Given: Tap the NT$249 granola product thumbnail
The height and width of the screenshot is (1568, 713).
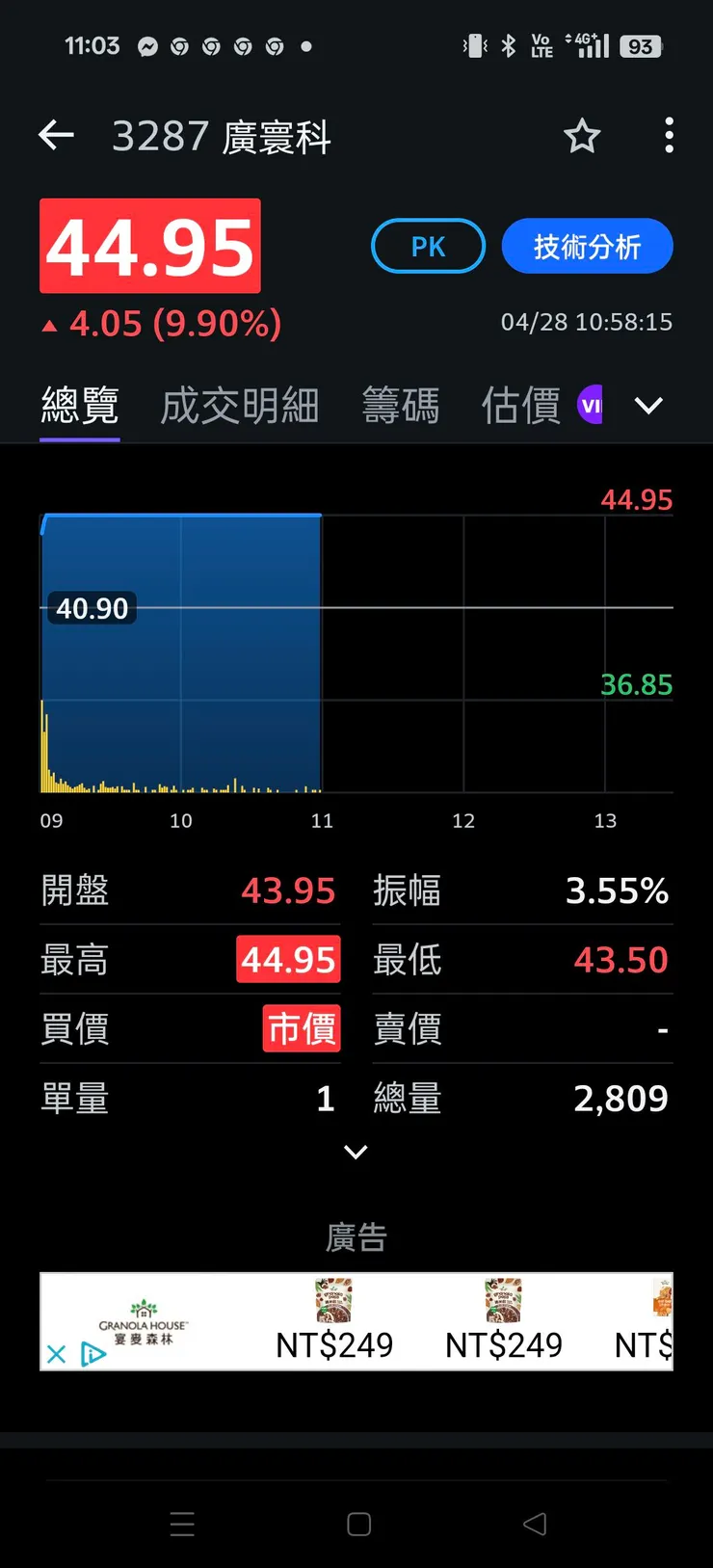Looking at the screenshot, I should coord(332,1301).
